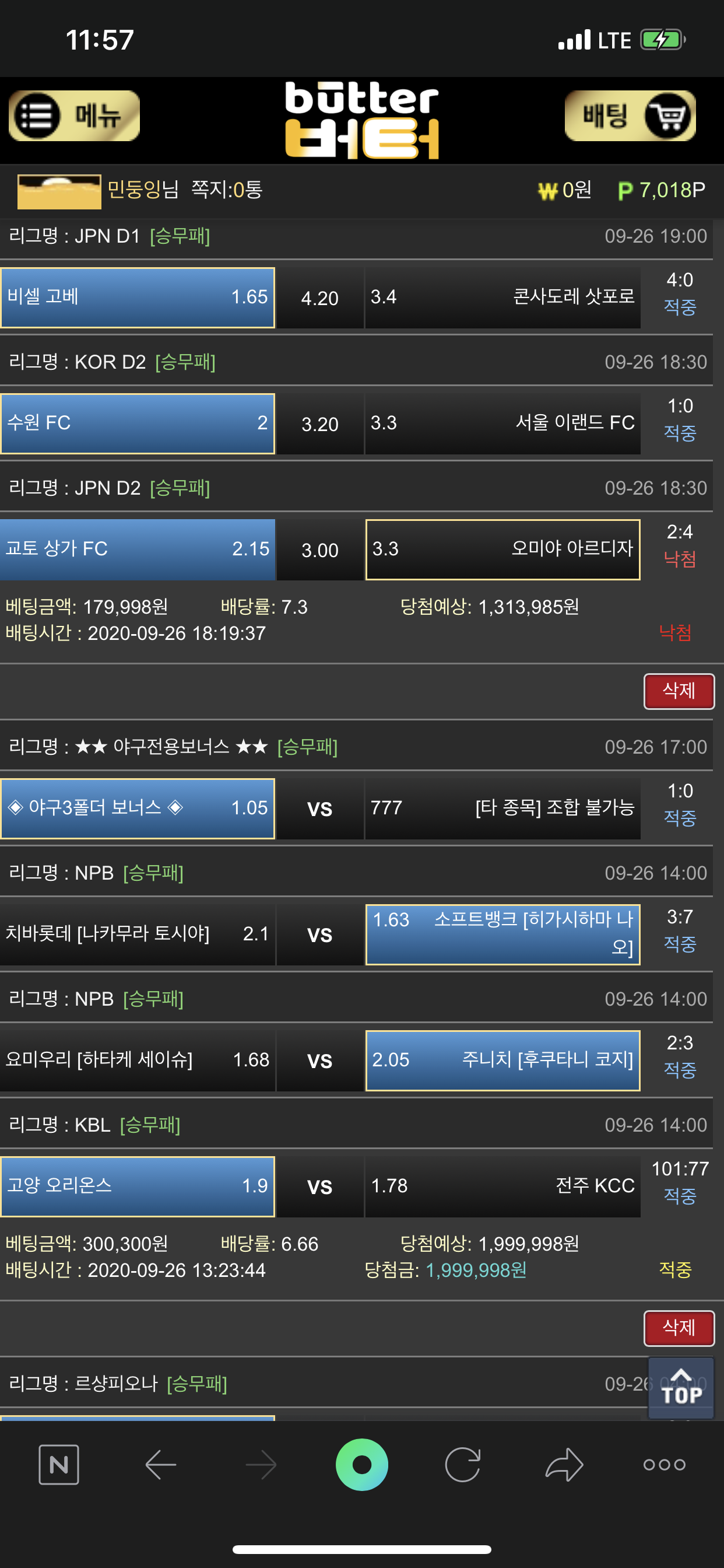724x1568 pixels.
Task: Open the 배팅 cart button
Action: [630, 116]
